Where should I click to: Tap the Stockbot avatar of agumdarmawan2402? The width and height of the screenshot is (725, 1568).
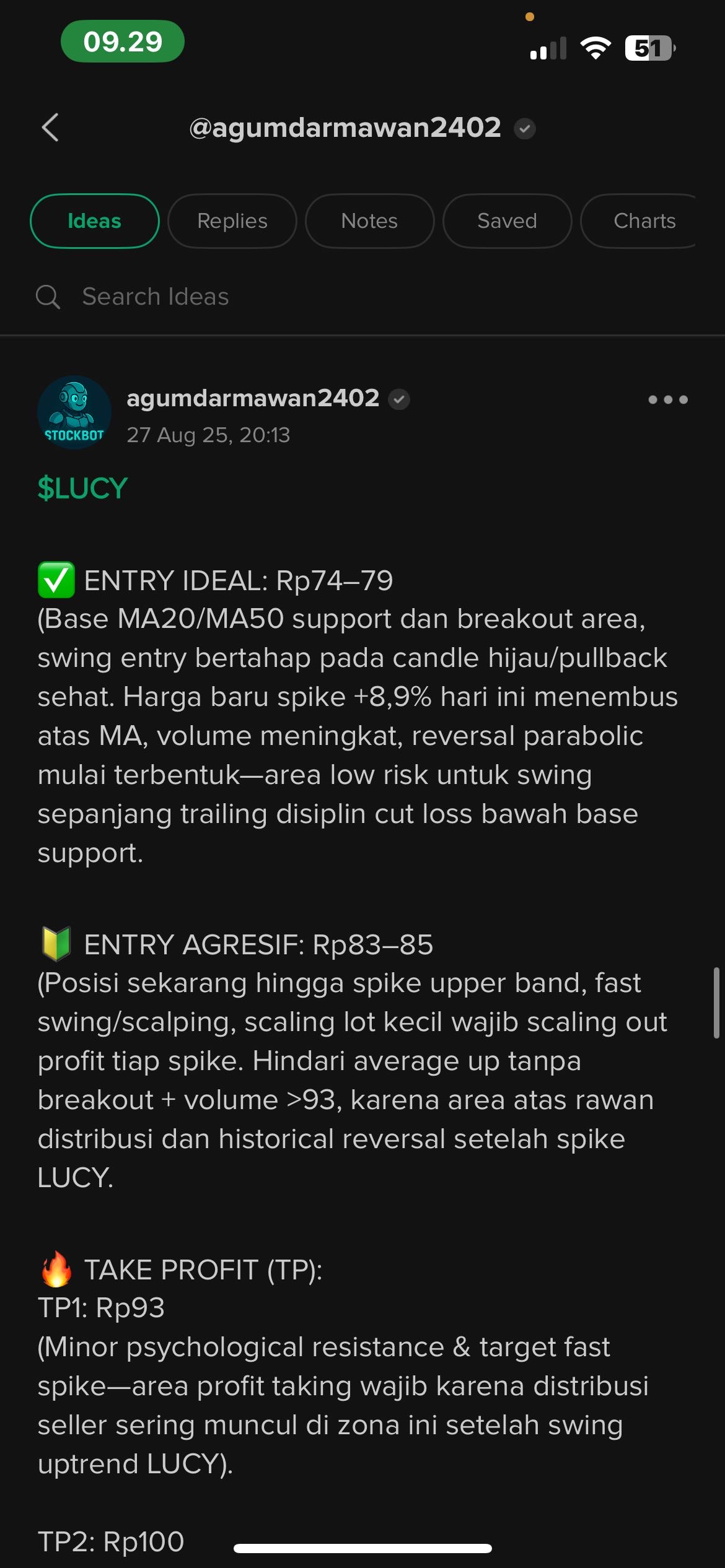tap(74, 412)
